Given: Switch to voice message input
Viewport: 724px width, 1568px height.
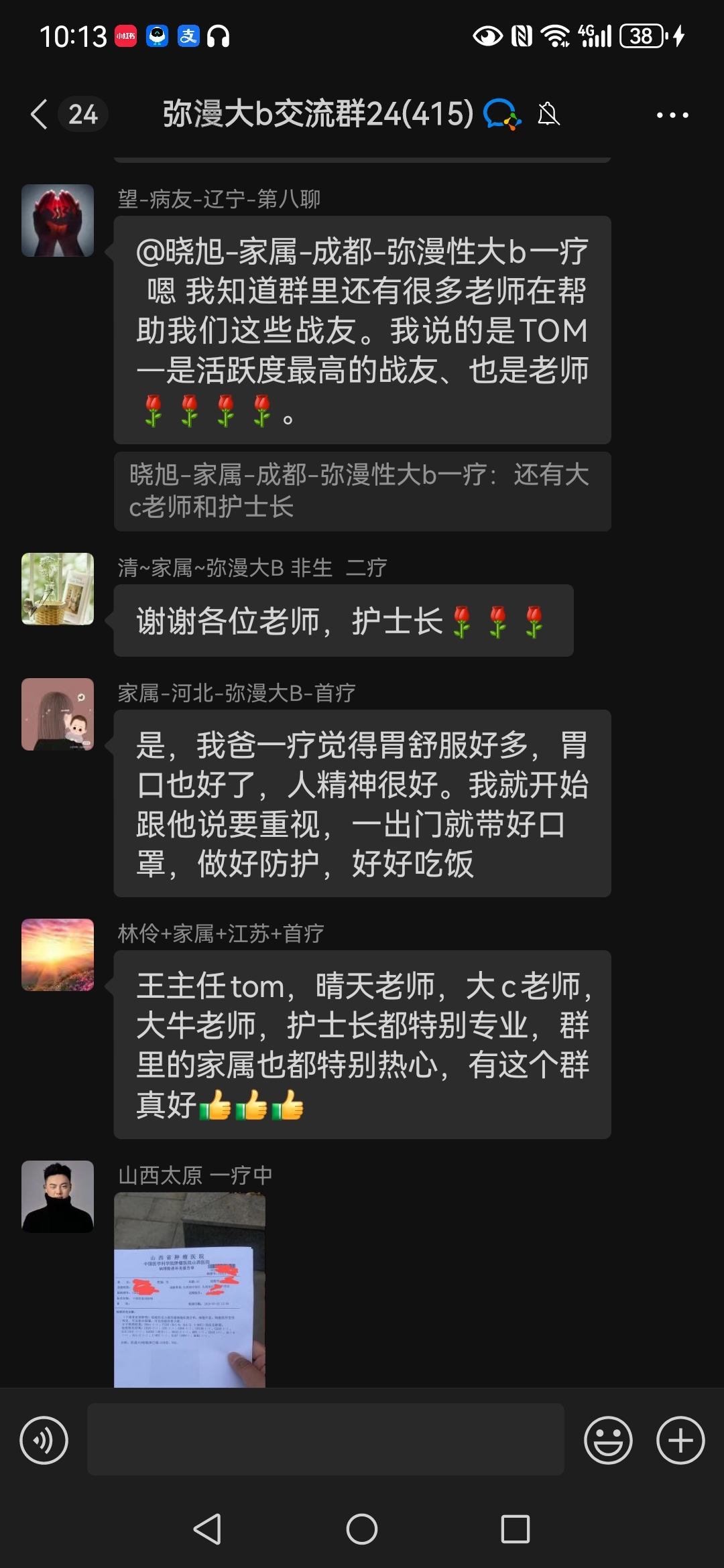Looking at the screenshot, I should click(44, 1440).
